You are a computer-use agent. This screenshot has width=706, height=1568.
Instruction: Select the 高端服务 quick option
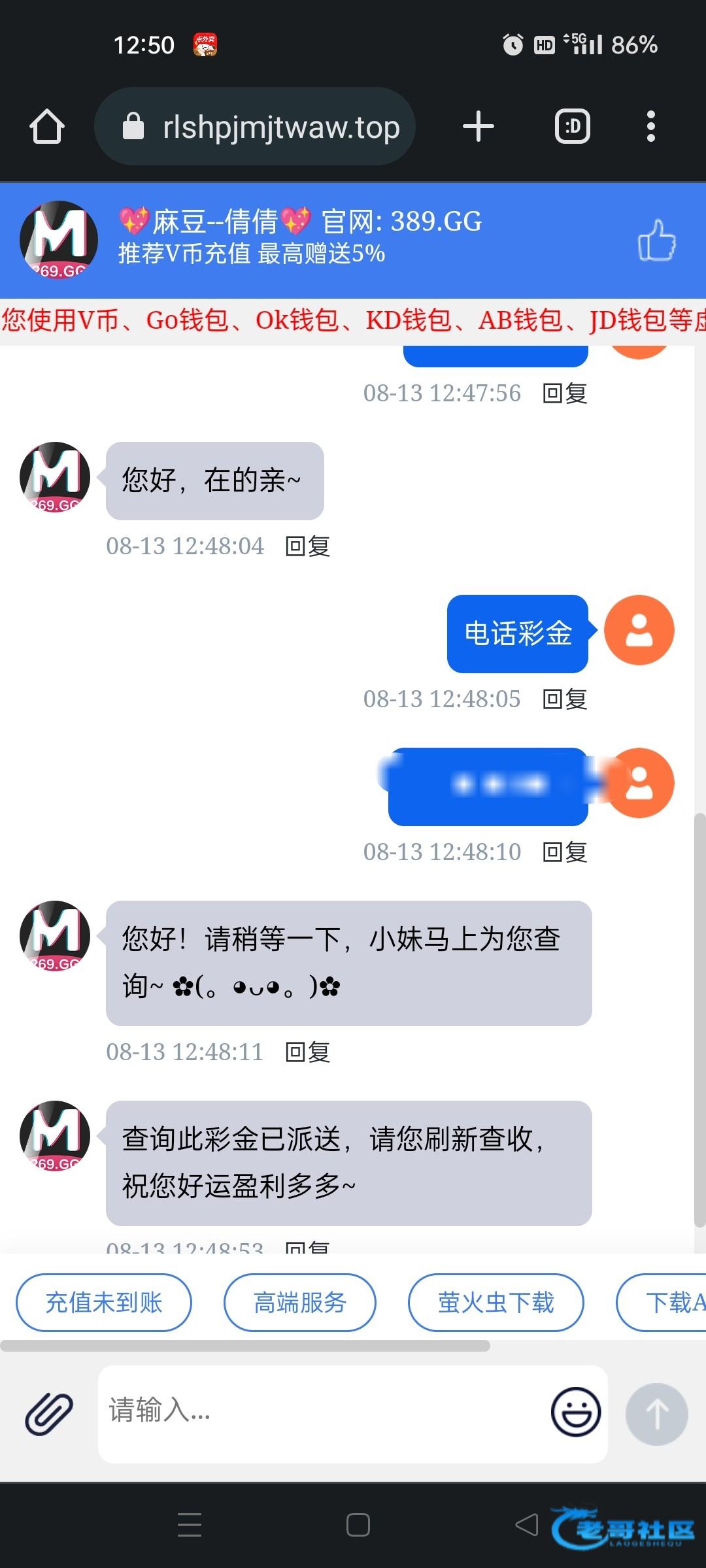[x=299, y=1303]
